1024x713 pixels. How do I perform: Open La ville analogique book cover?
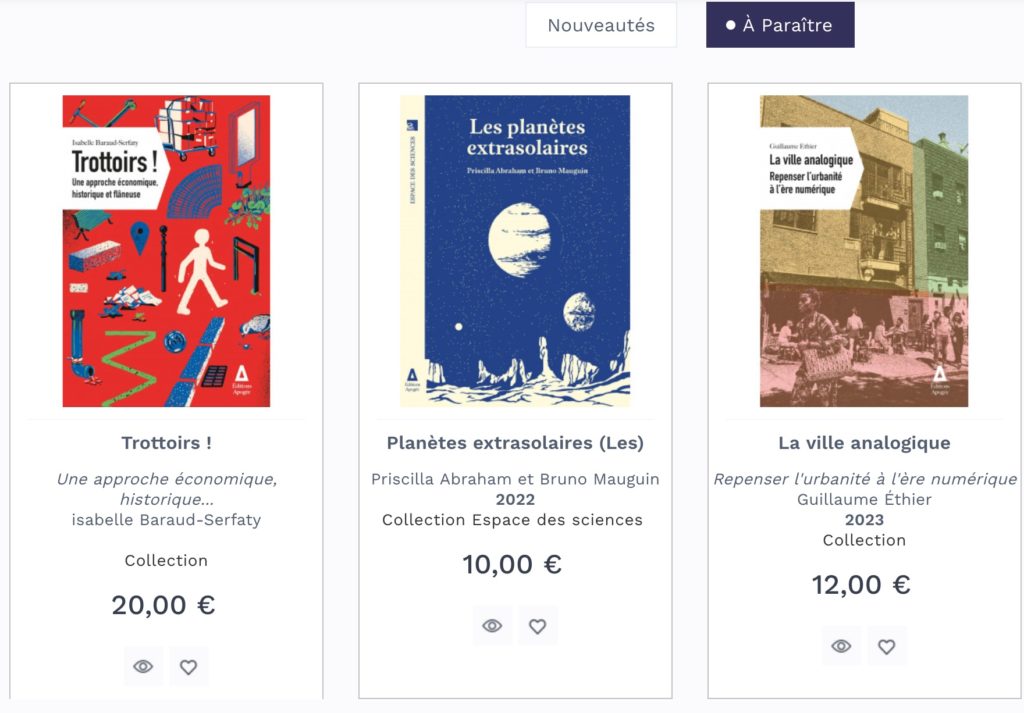864,251
